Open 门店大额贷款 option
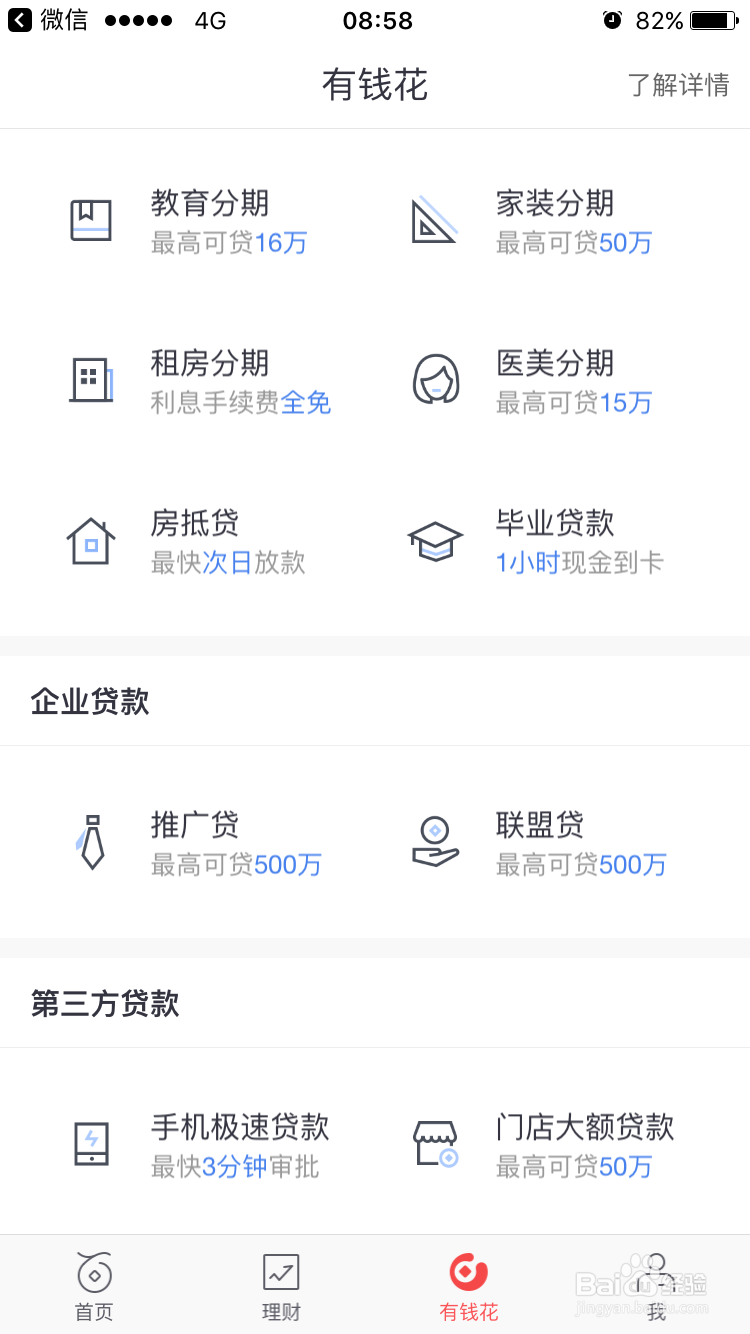750x1334 pixels. tap(543, 1145)
